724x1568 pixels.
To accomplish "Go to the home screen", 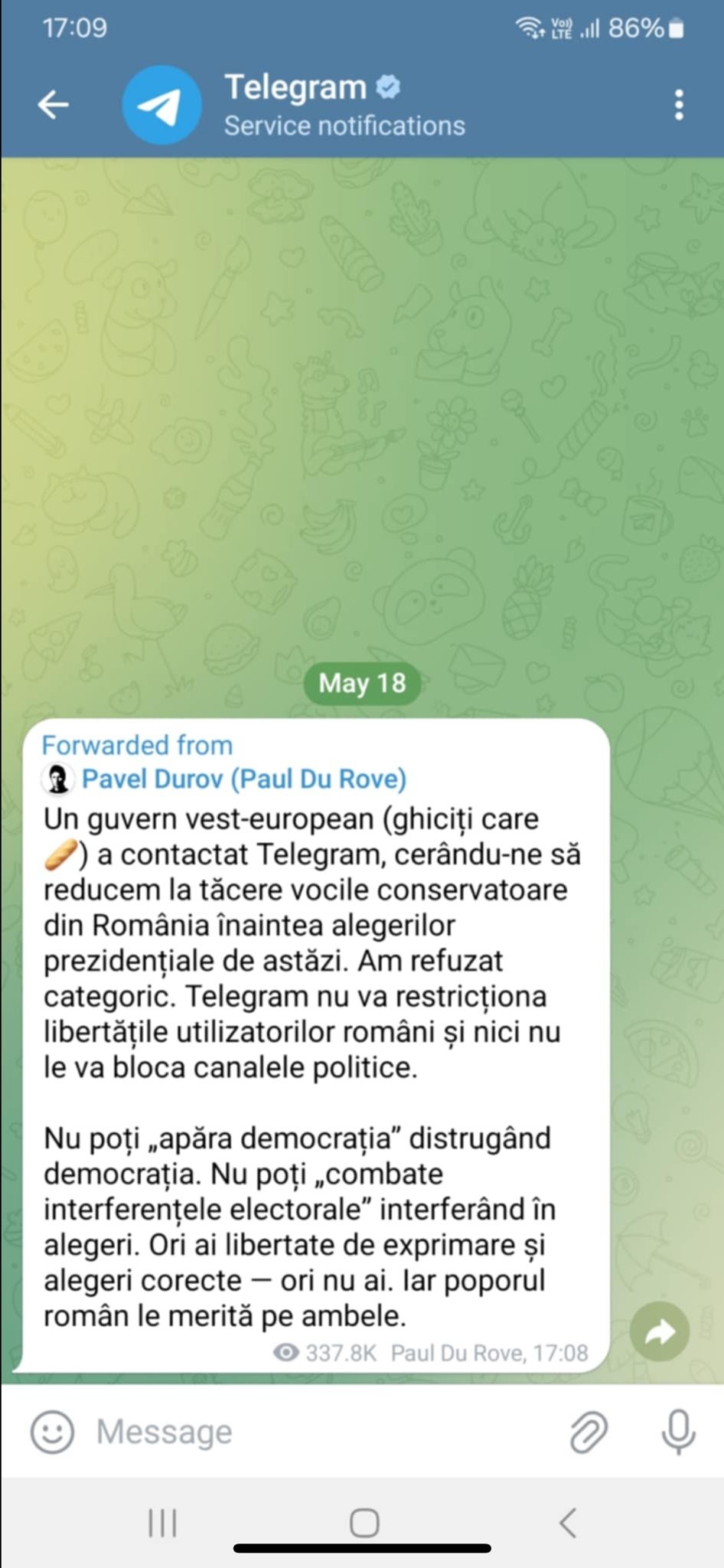I will click(x=364, y=1523).
